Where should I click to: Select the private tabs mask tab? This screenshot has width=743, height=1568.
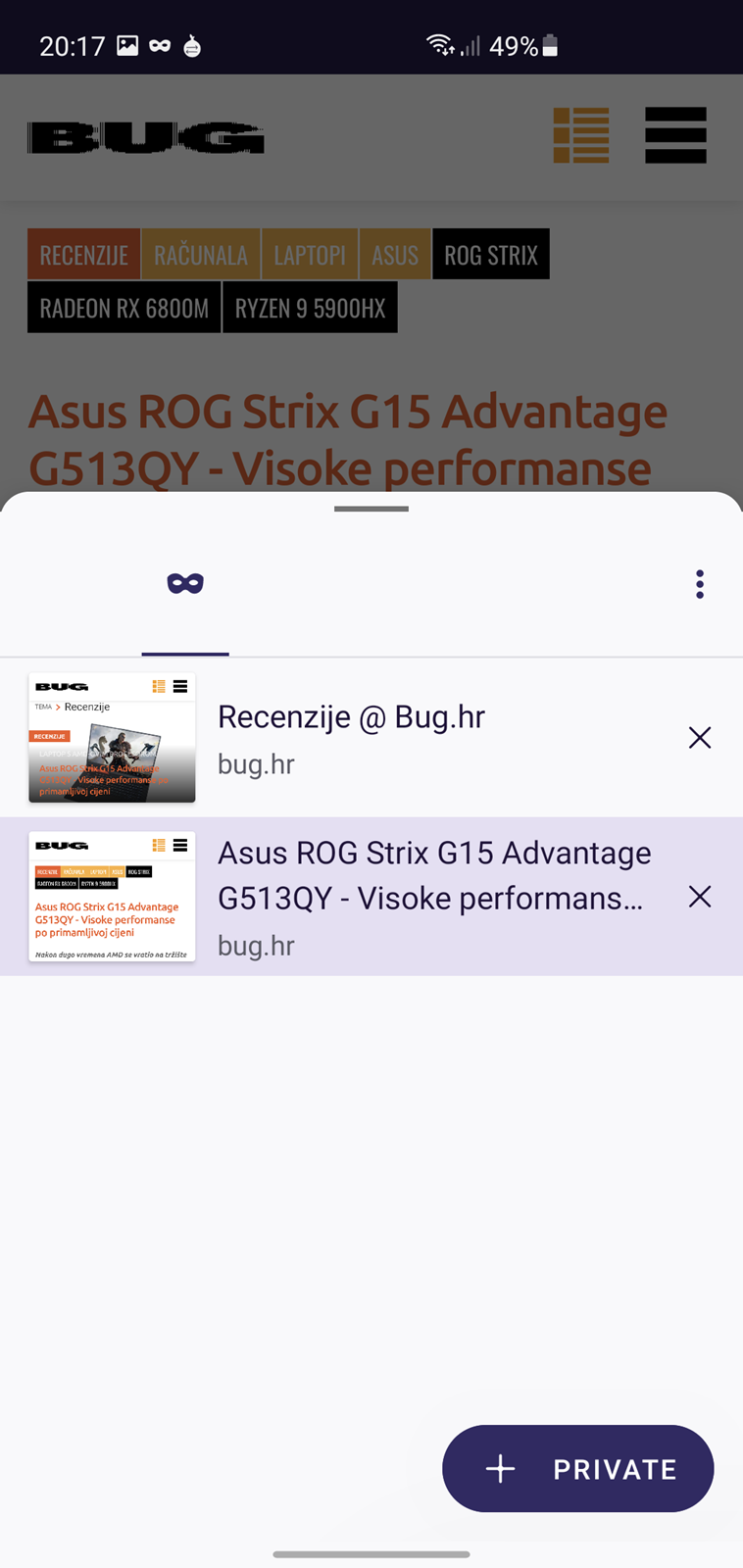[x=185, y=584]
